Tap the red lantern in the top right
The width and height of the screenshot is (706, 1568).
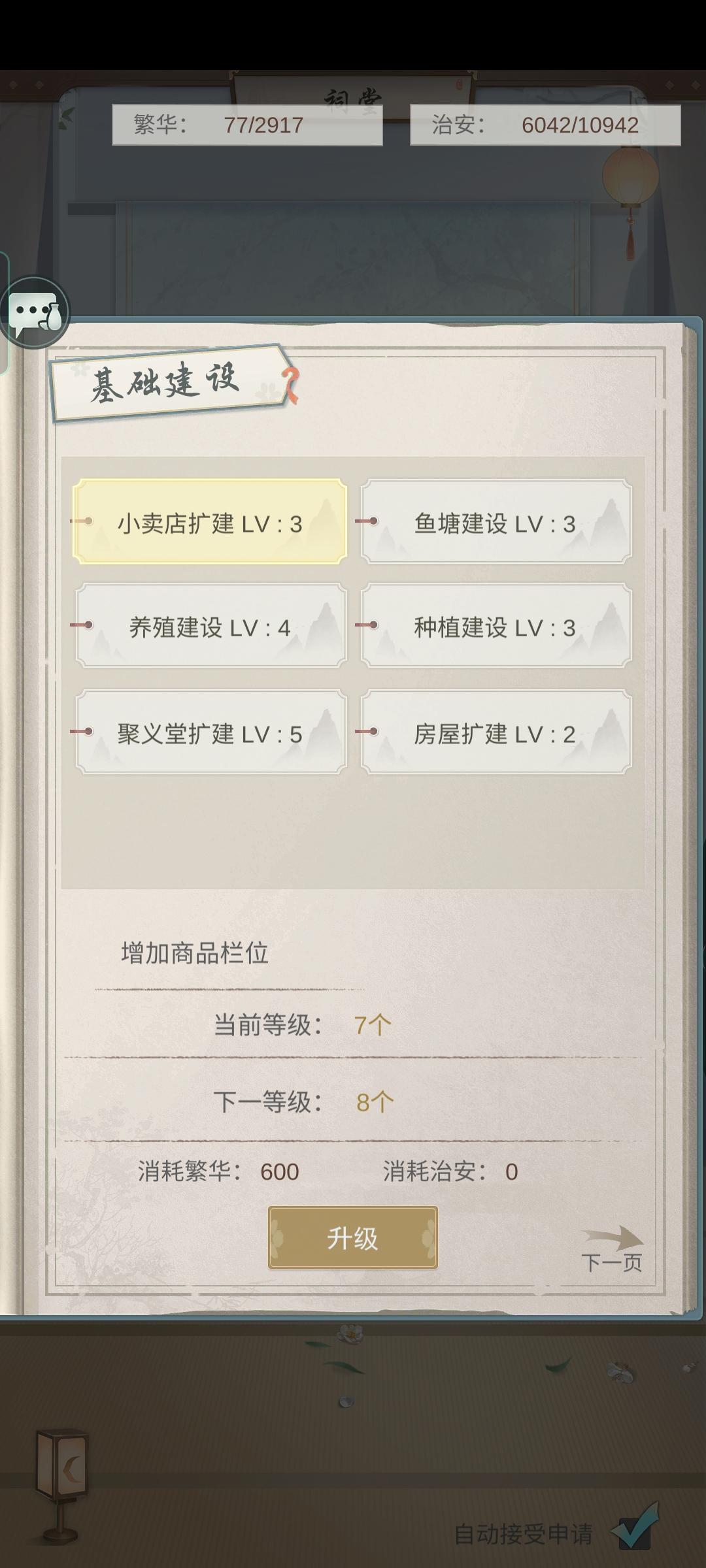630,176
